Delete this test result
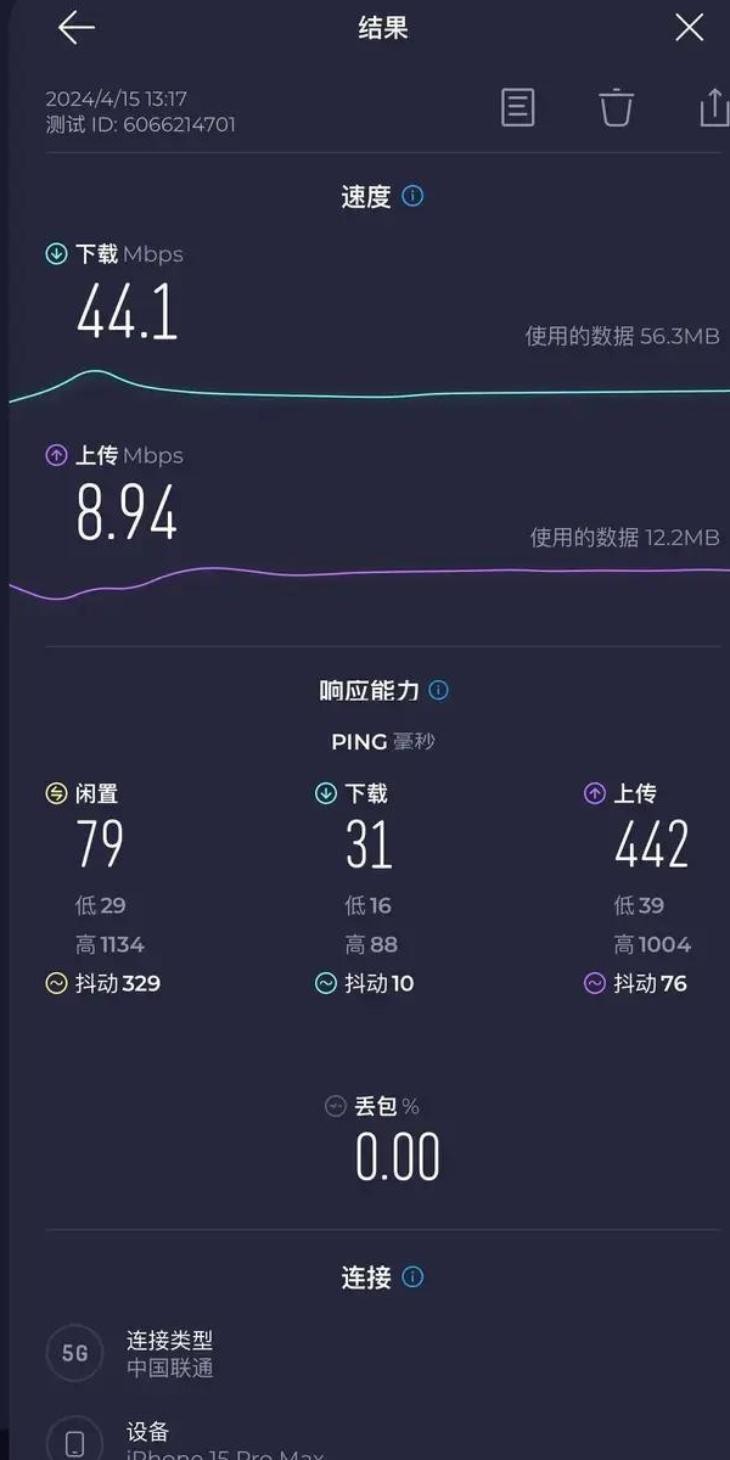Screen dimensions: 730x1460 [616, 108]
